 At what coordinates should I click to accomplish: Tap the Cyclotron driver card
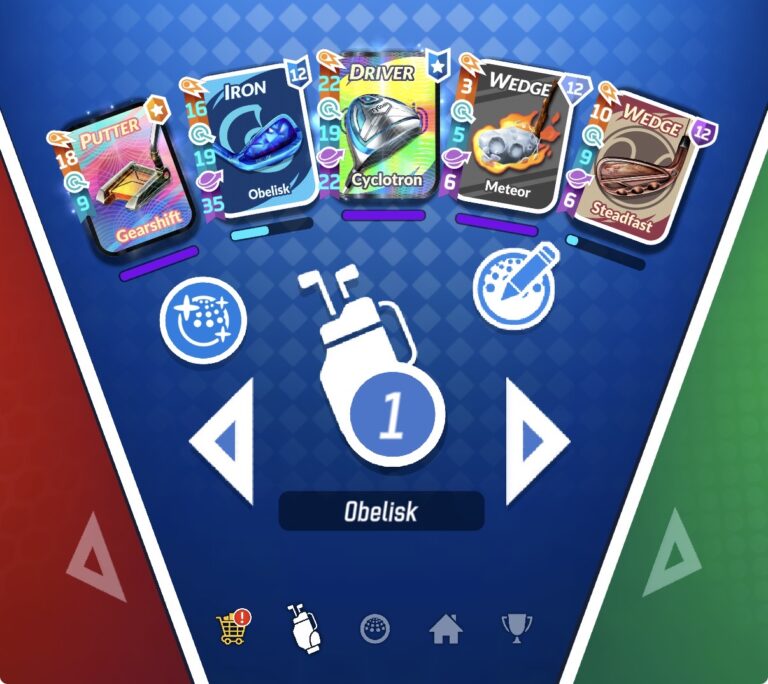click(385, 125)
